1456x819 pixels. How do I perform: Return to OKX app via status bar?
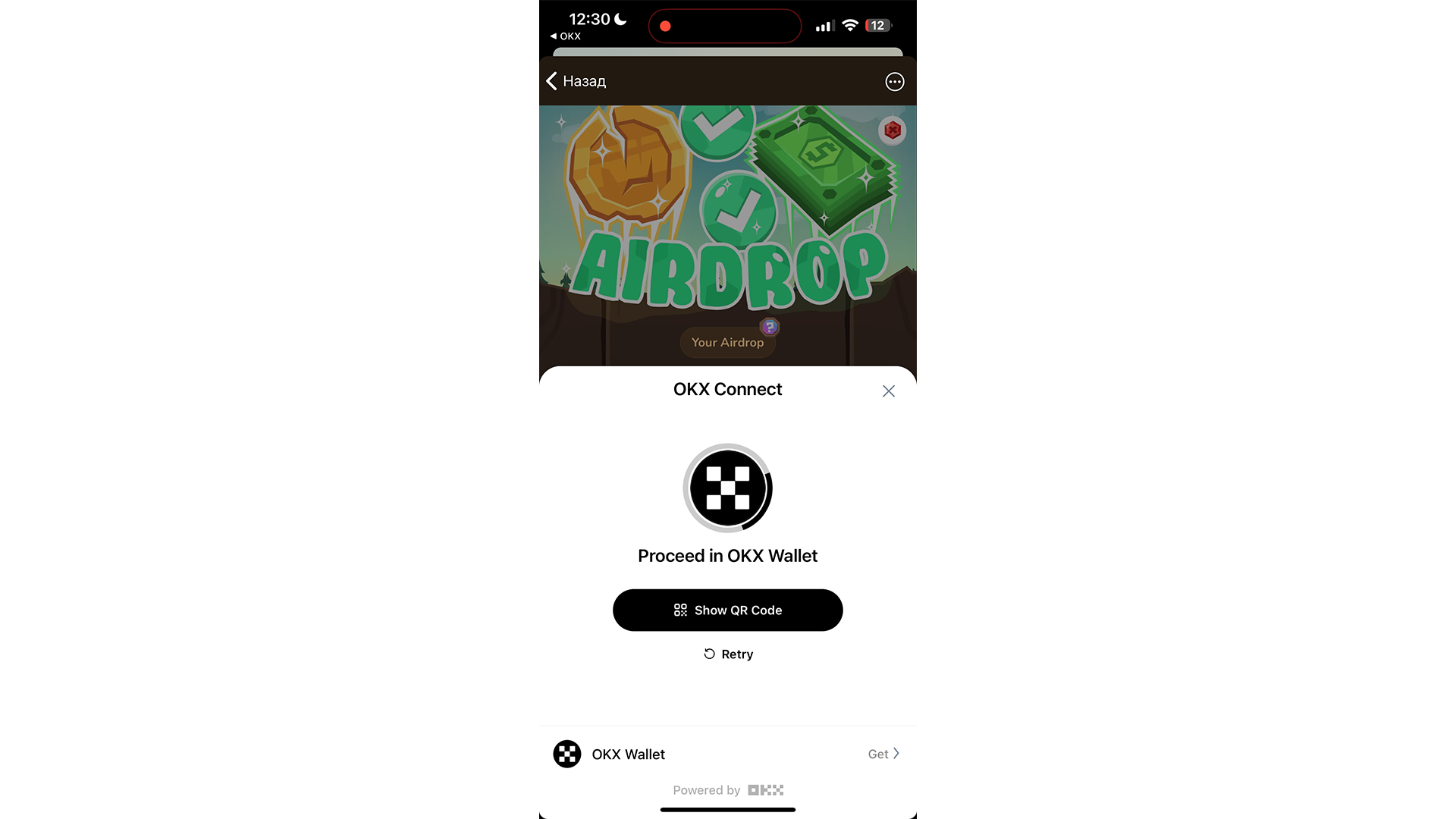(x=565, y=36)
